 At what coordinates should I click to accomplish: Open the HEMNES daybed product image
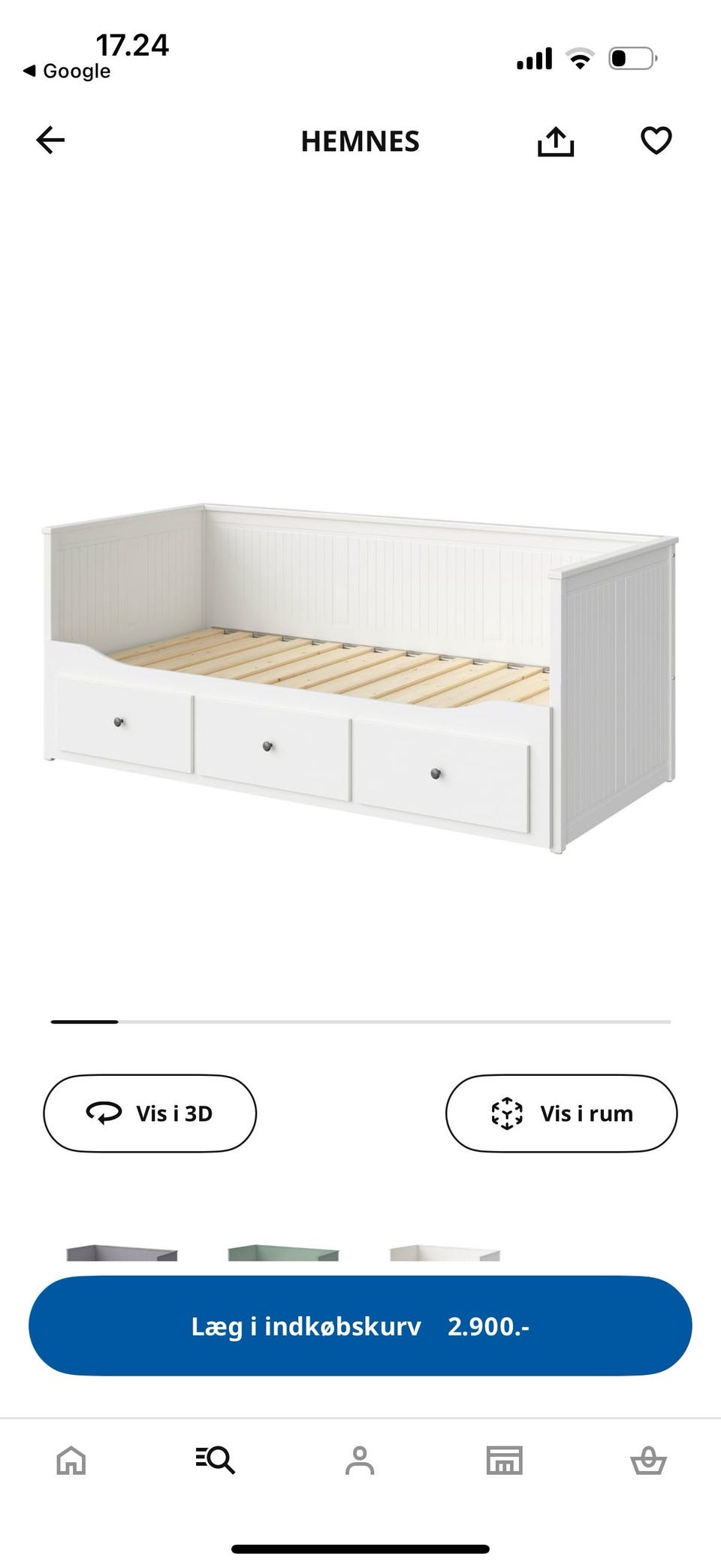(360, 676)
